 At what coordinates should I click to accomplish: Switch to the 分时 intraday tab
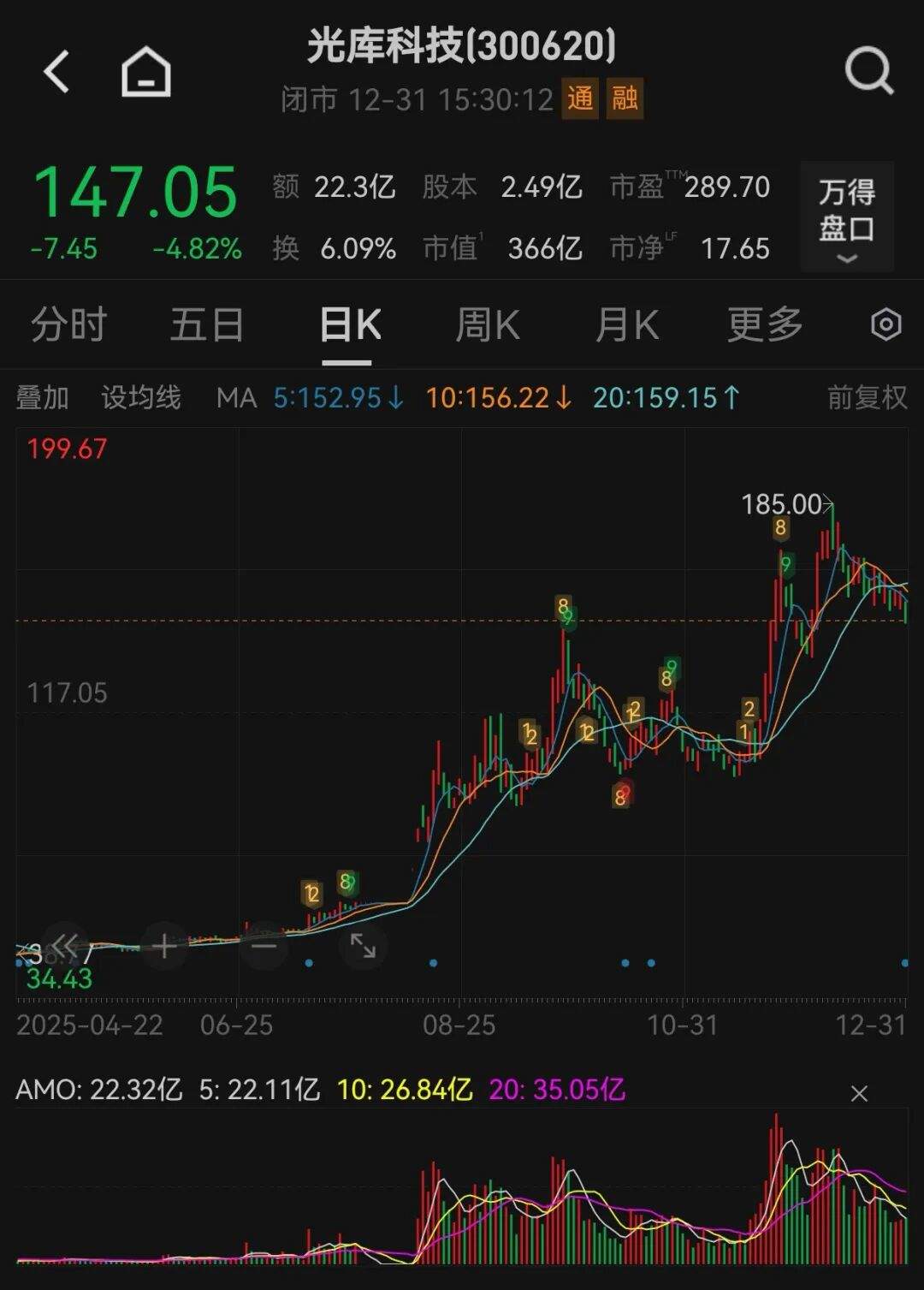pos(67,325)
